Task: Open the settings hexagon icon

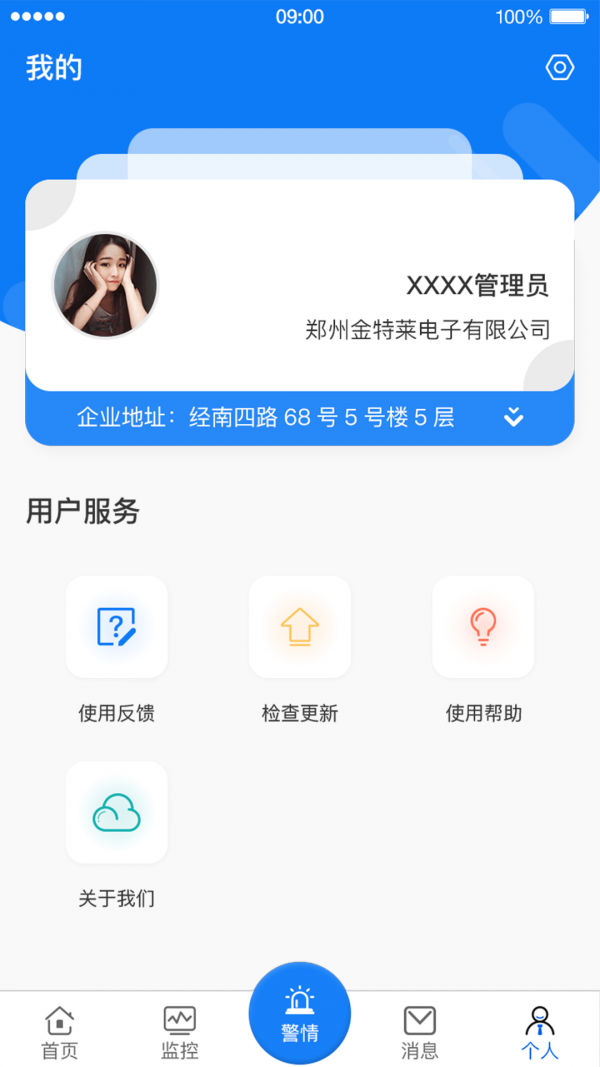Action: (x=560, y=68)
